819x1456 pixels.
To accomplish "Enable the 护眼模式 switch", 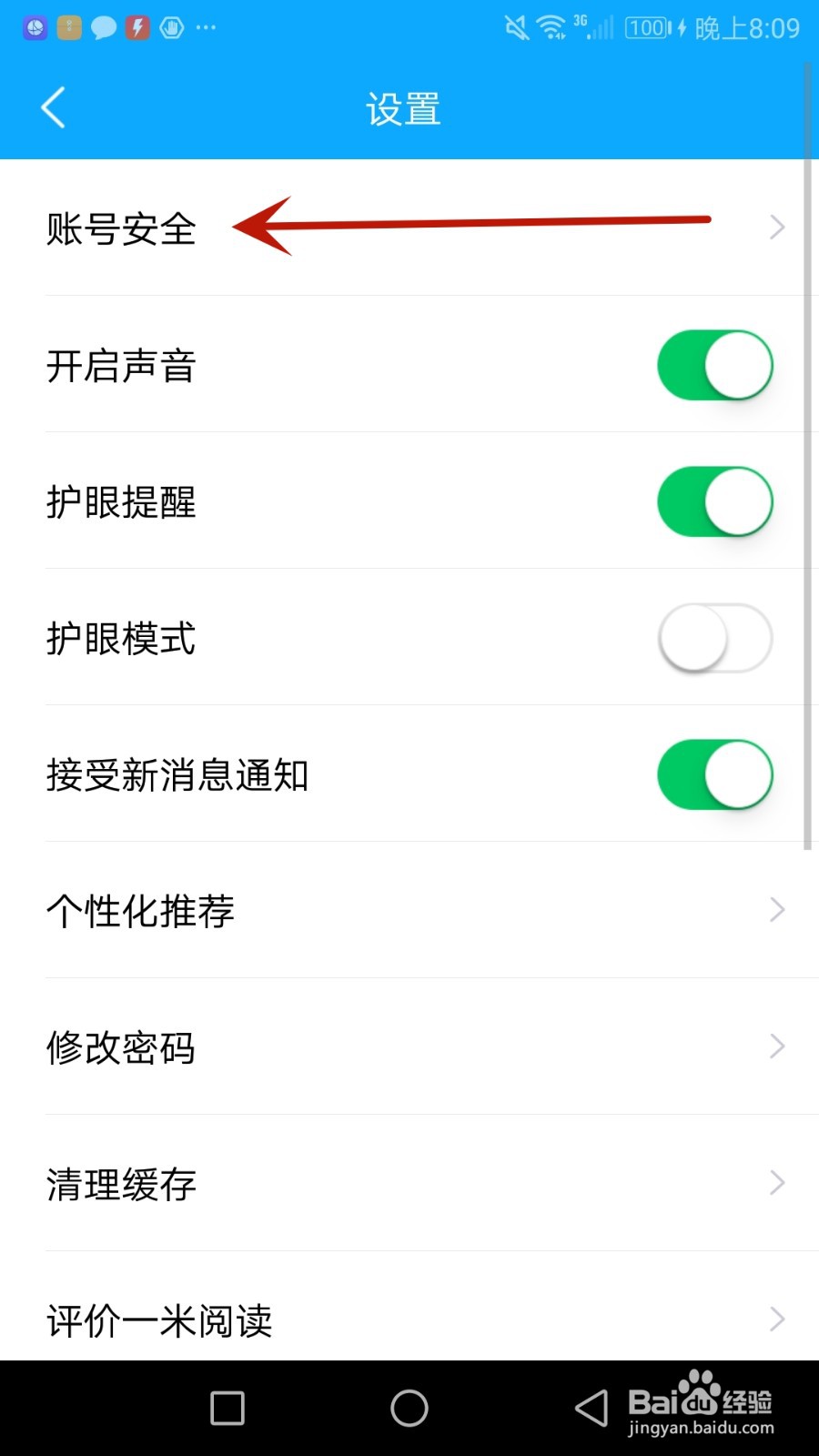I will click(714, 638).
